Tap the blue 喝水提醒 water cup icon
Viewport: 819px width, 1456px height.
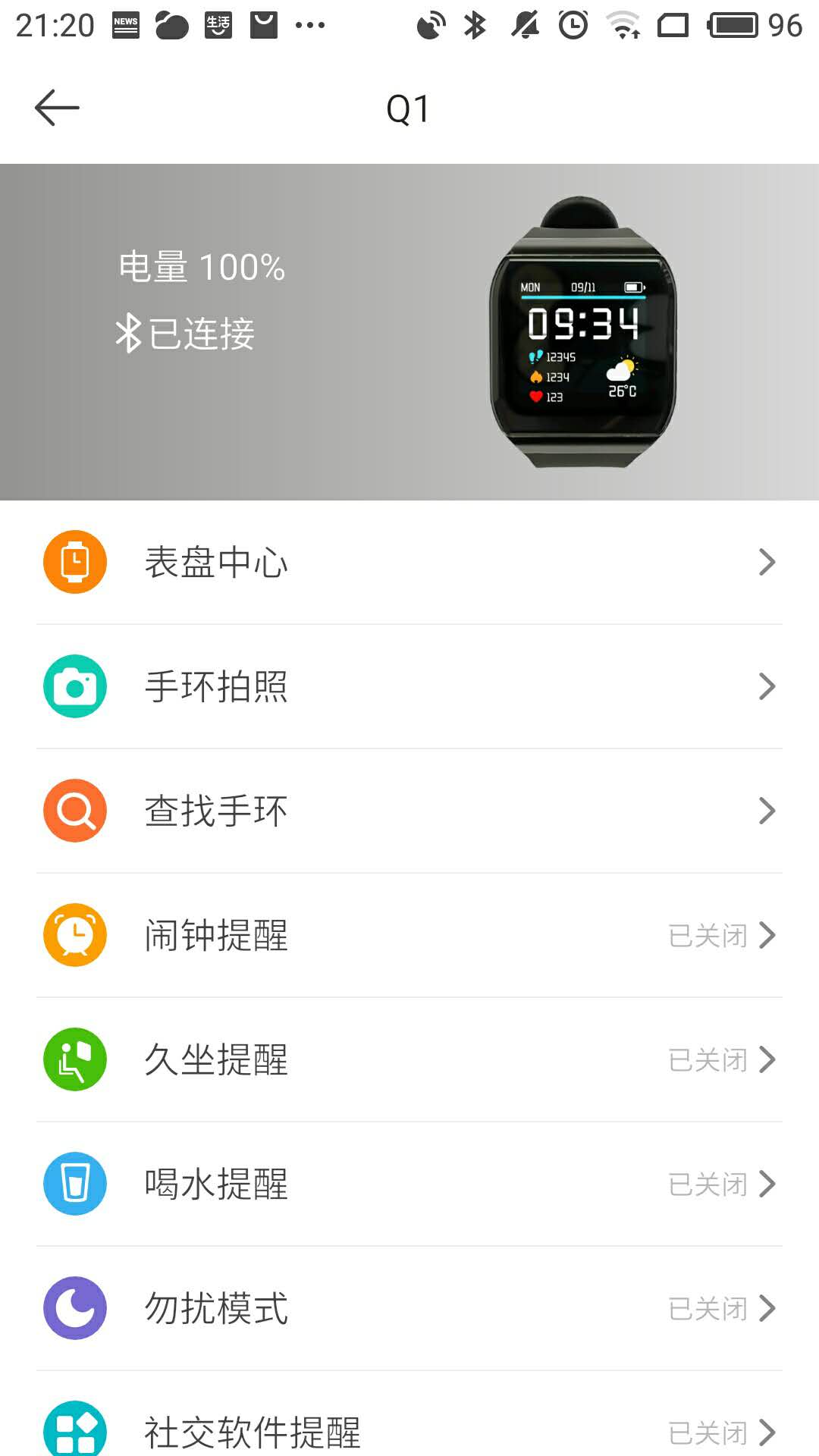click(x=74, y=1183)
